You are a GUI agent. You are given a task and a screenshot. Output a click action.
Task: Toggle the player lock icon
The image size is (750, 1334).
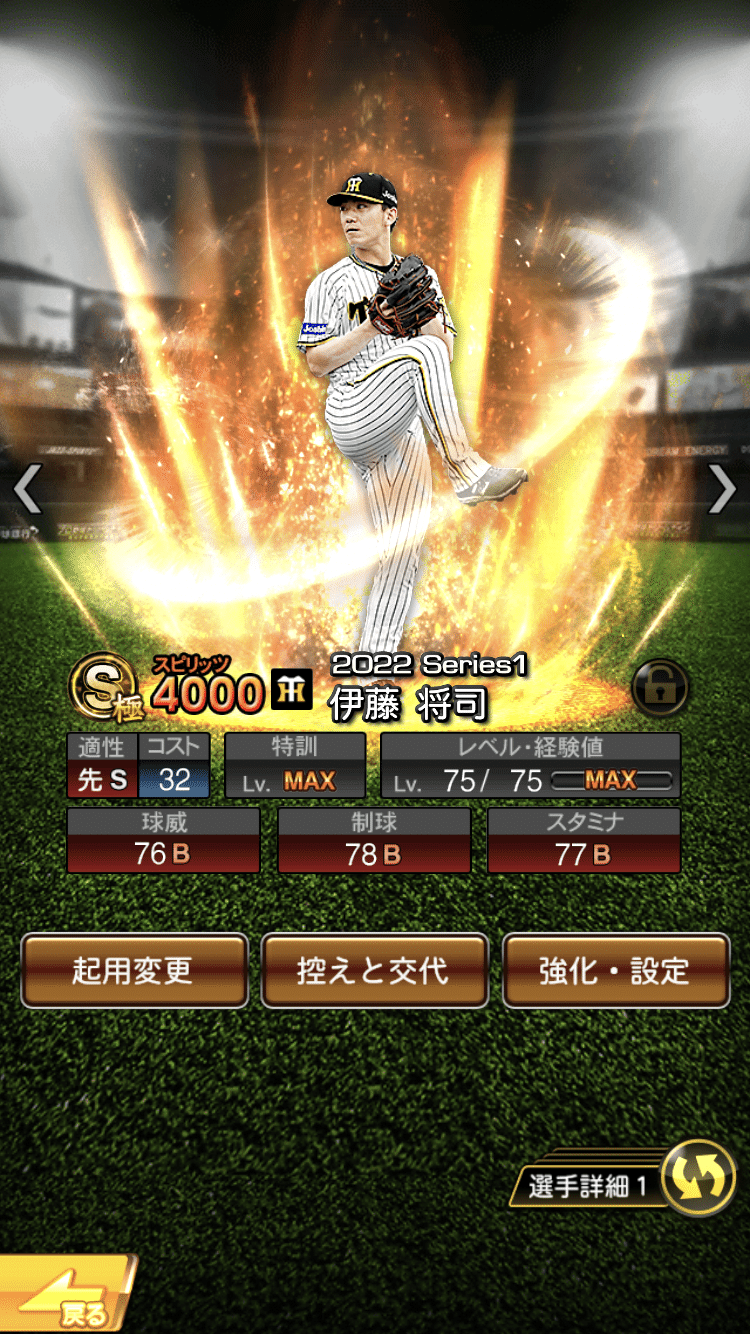[660, 687]
